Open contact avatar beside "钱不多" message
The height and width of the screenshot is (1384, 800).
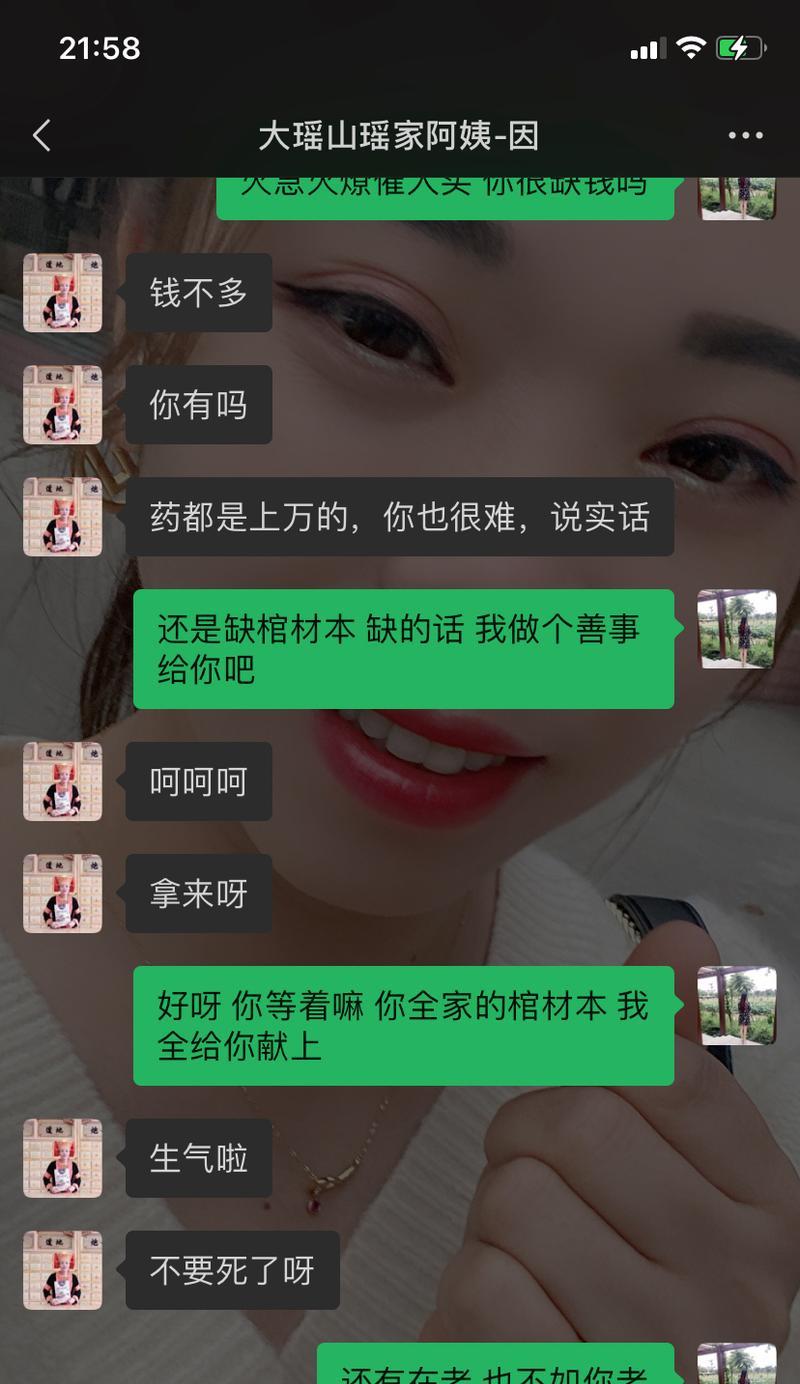(x=63, y=293)
